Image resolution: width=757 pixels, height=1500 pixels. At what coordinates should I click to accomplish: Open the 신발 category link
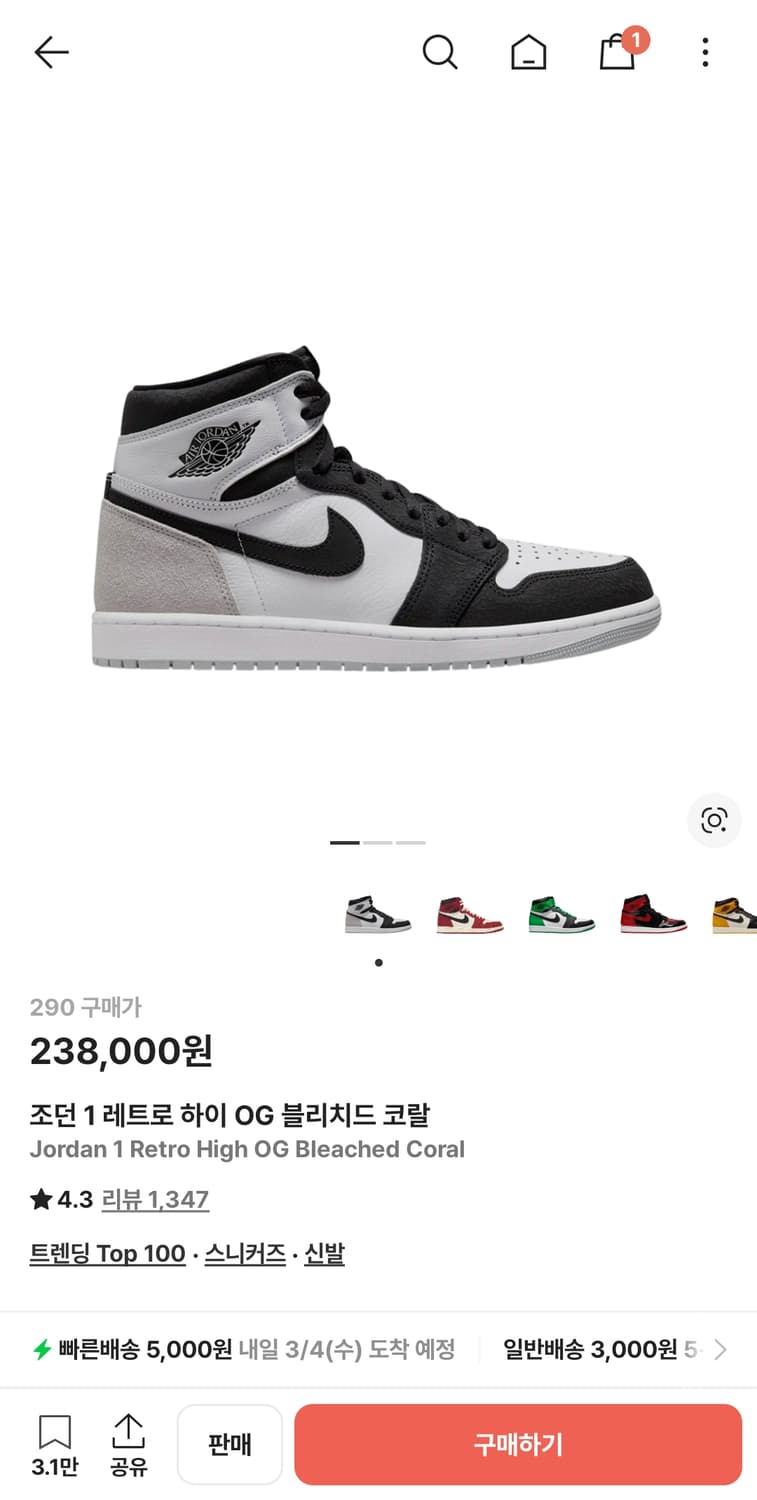[x=323, y=1253]
